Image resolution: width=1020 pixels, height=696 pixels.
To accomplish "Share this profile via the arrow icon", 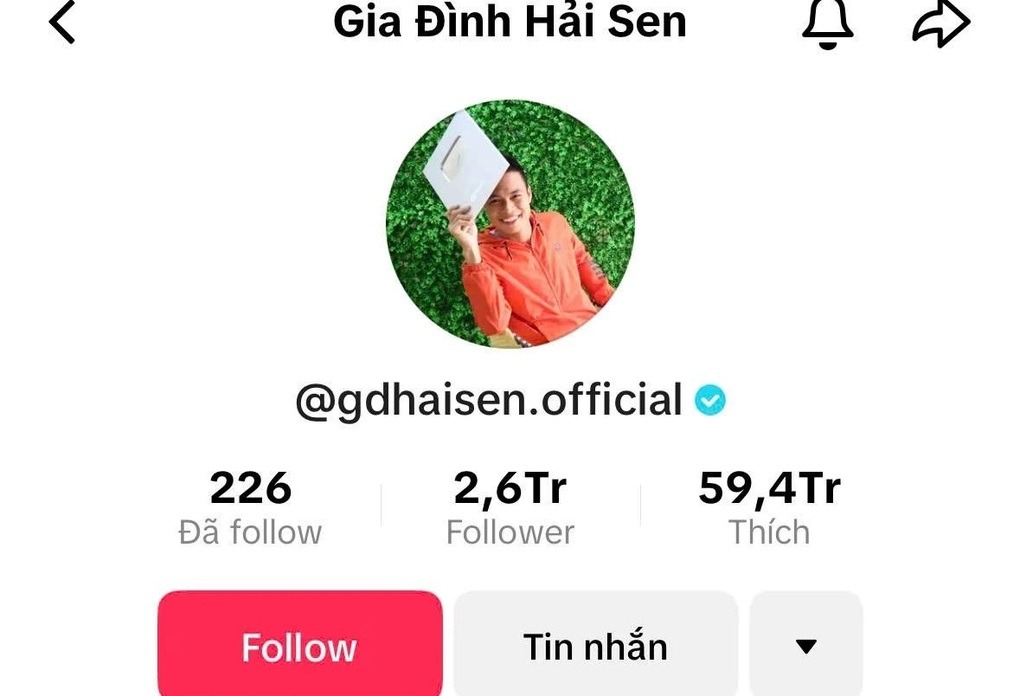I will (941, 23).
